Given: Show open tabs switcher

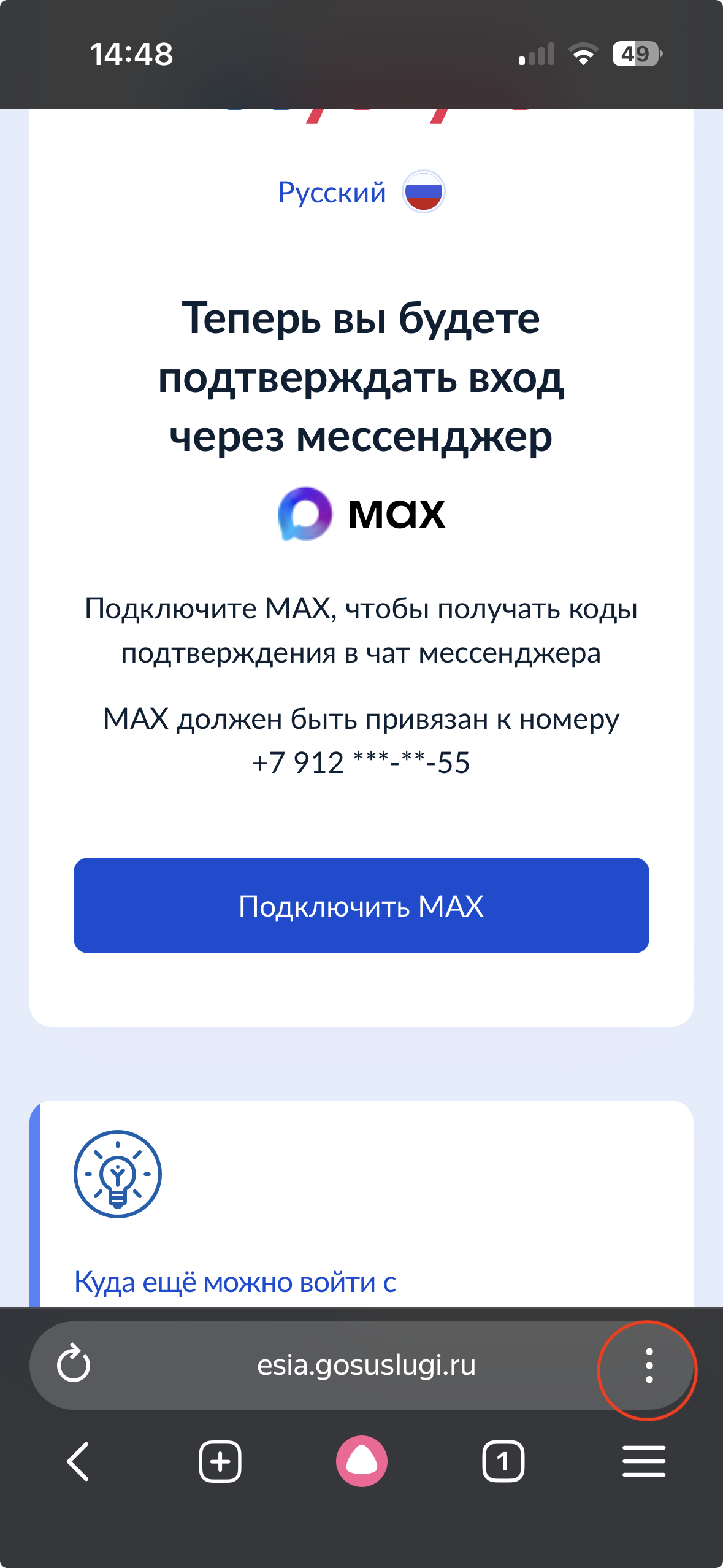Looking at the screenshot, I should pyautogui.click(x=503, y=1462).
